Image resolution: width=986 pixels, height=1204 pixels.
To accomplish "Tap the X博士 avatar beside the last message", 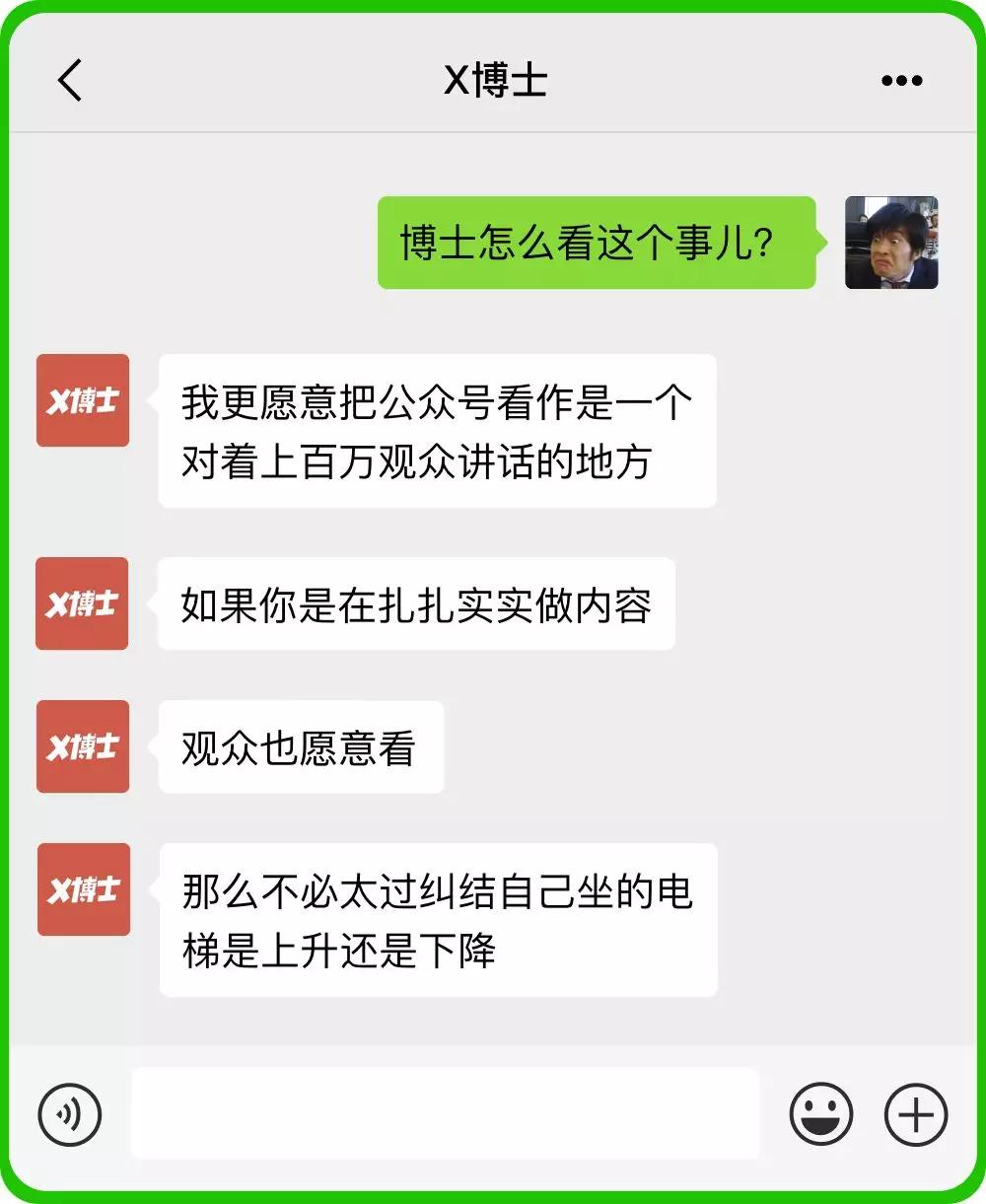I will pyautogui.click(x=83, y=889).
